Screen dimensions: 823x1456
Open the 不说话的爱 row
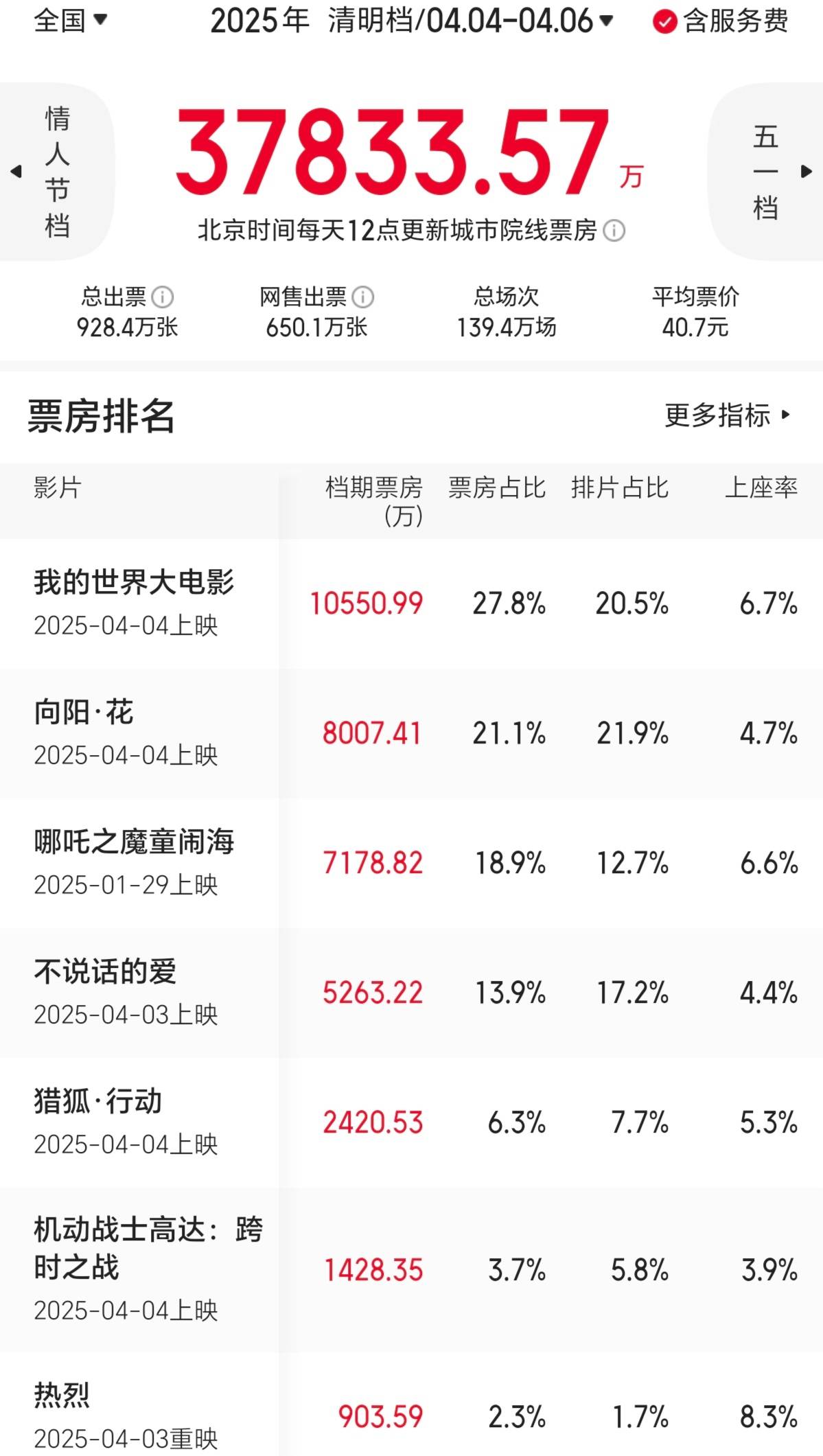pyautogui.click(x=411, y=993)
